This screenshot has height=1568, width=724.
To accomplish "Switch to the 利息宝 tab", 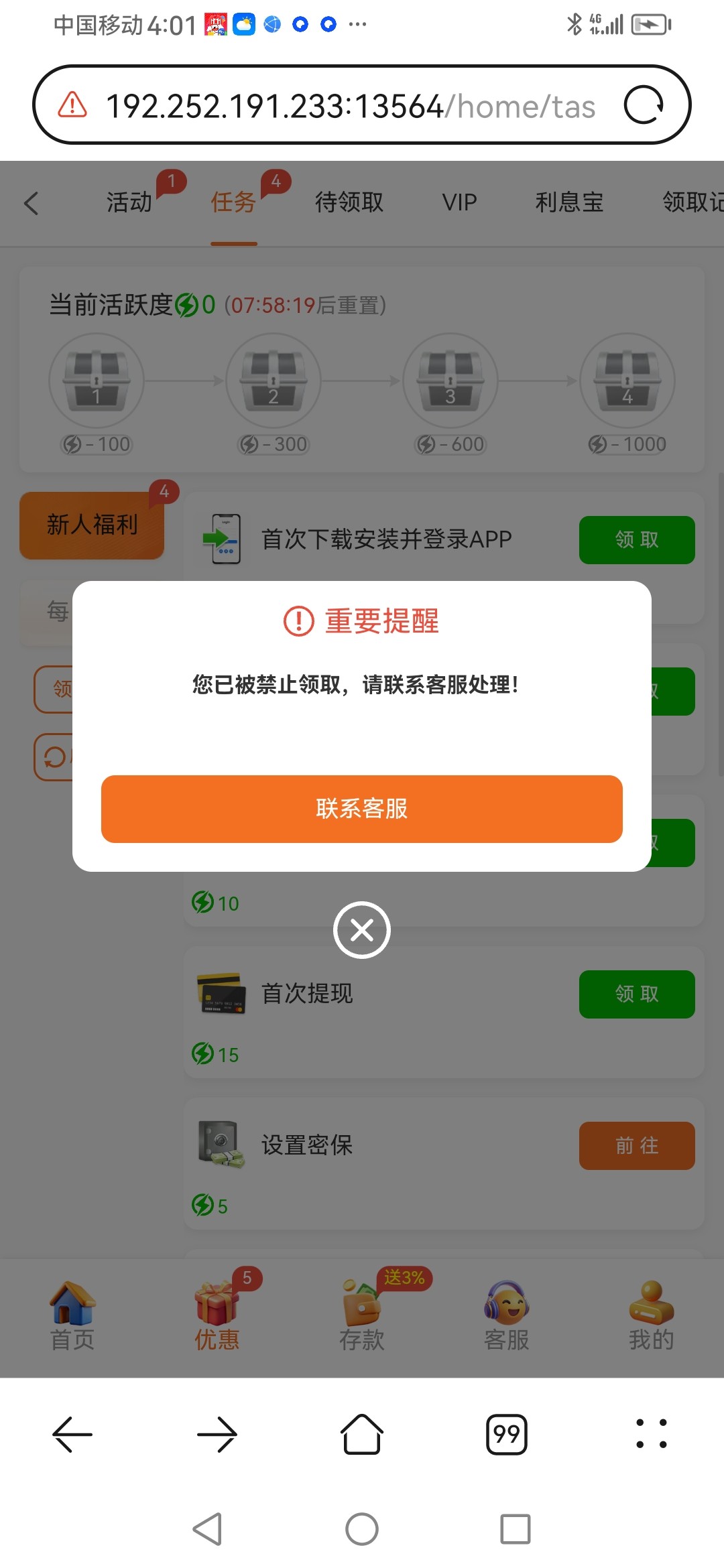I will [x=569, y=202].
